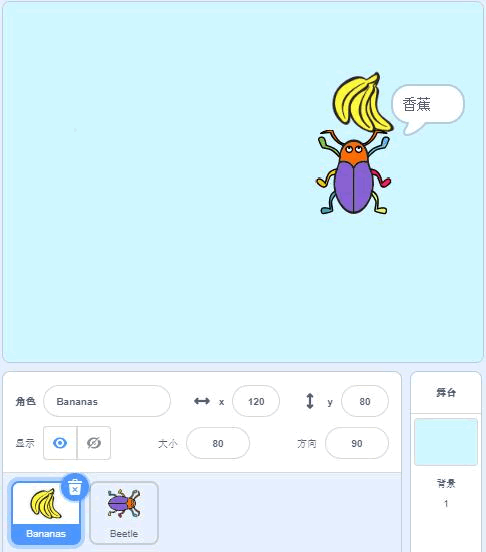This screenshot has height=552, width=486.
Task: Edit the y position value 80
Action: click(365, 401)
